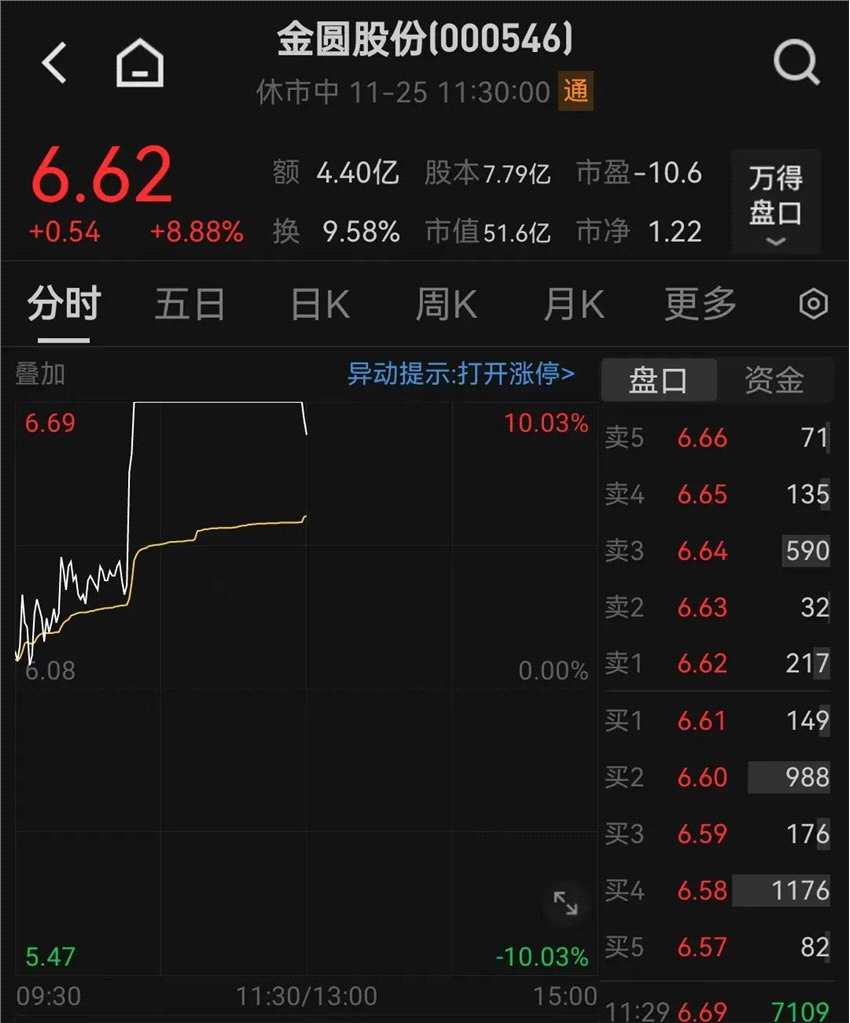This screenshot has height=1023, width=850.
Task: Switch to the 分时 chart tab
Action: (64, 304)
